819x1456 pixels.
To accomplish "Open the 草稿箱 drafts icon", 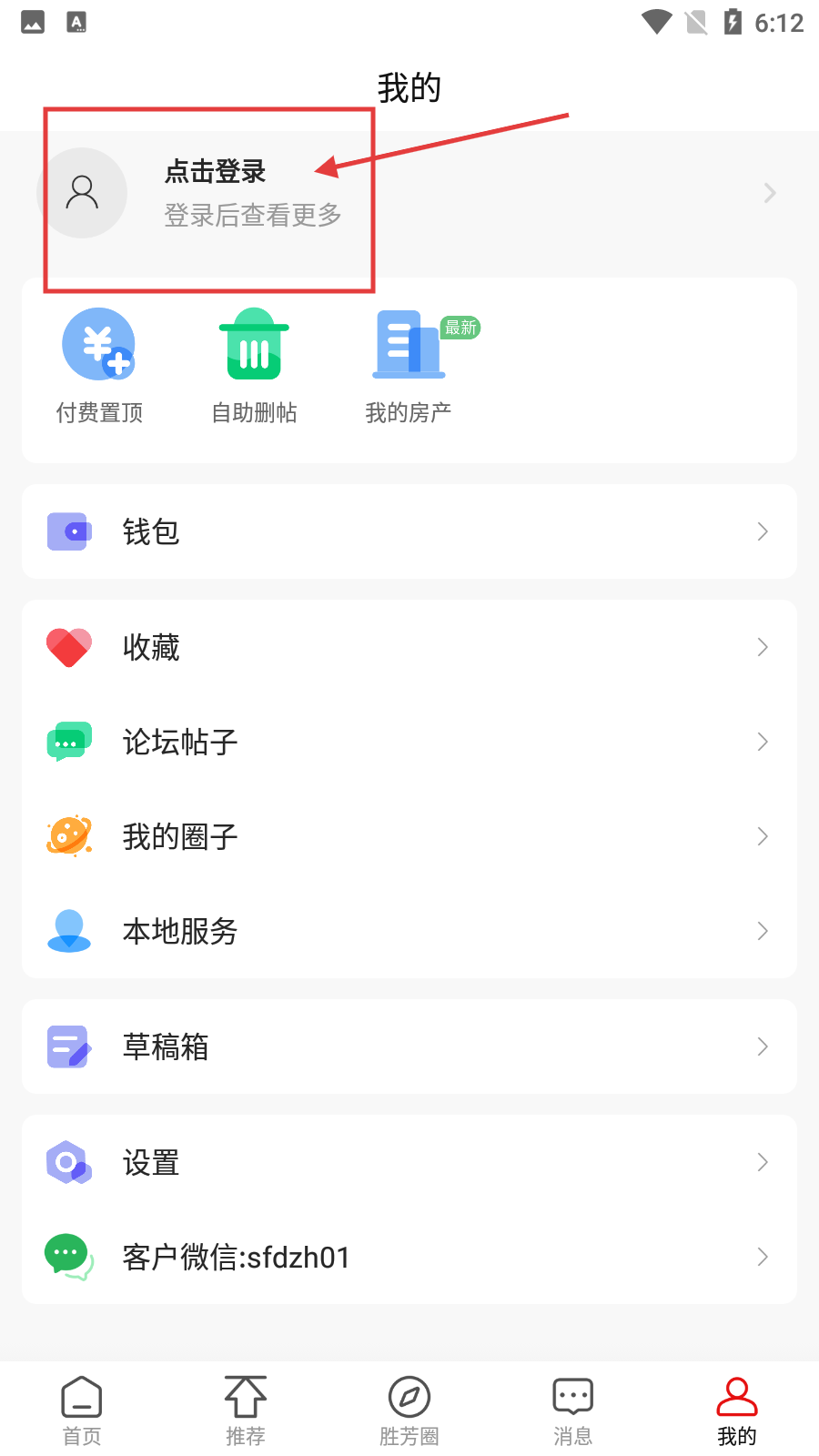I will [68, 1046].
